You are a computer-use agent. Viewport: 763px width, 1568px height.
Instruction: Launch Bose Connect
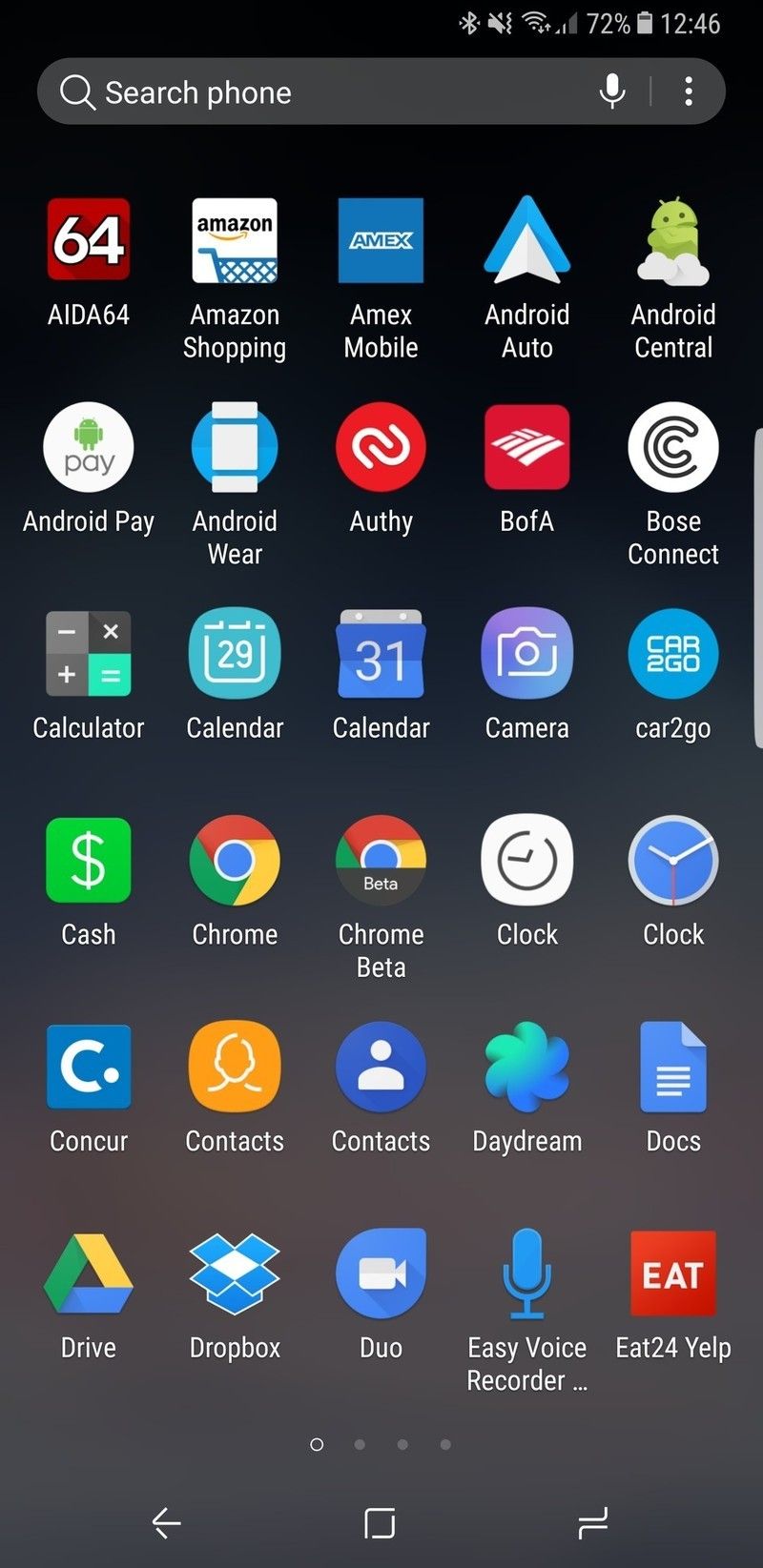pos(673,448)
